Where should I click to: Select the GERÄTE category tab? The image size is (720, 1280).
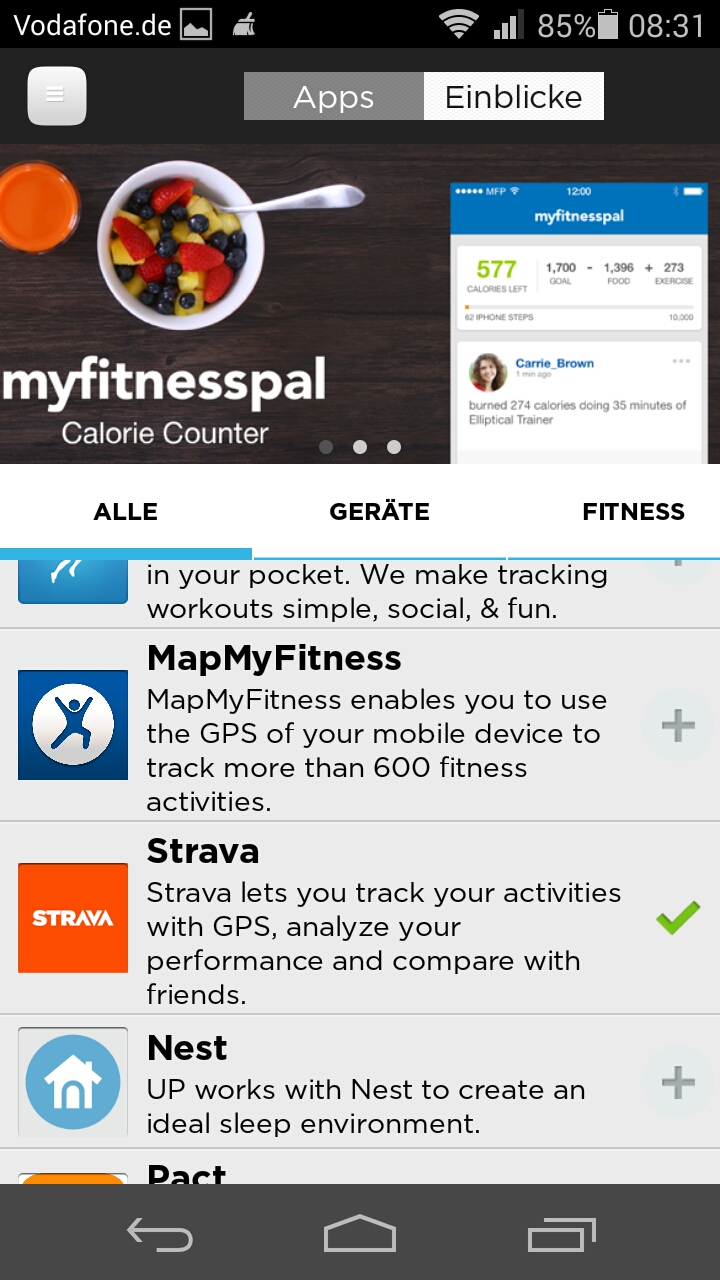[x=379, y=512]
